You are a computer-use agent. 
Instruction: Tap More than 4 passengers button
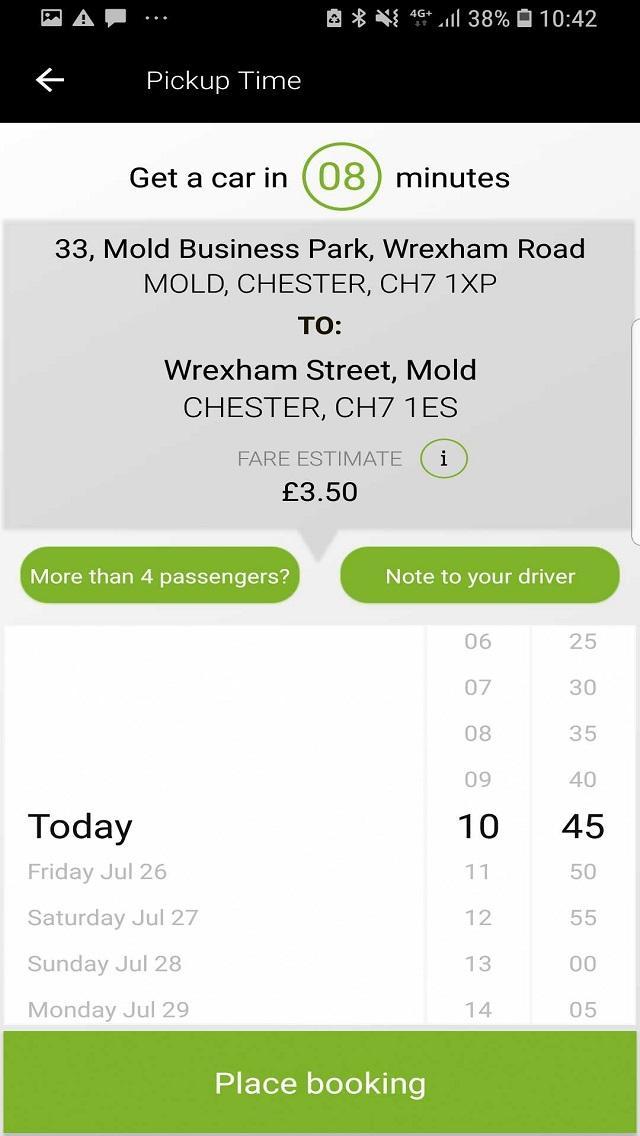[160, 575]
